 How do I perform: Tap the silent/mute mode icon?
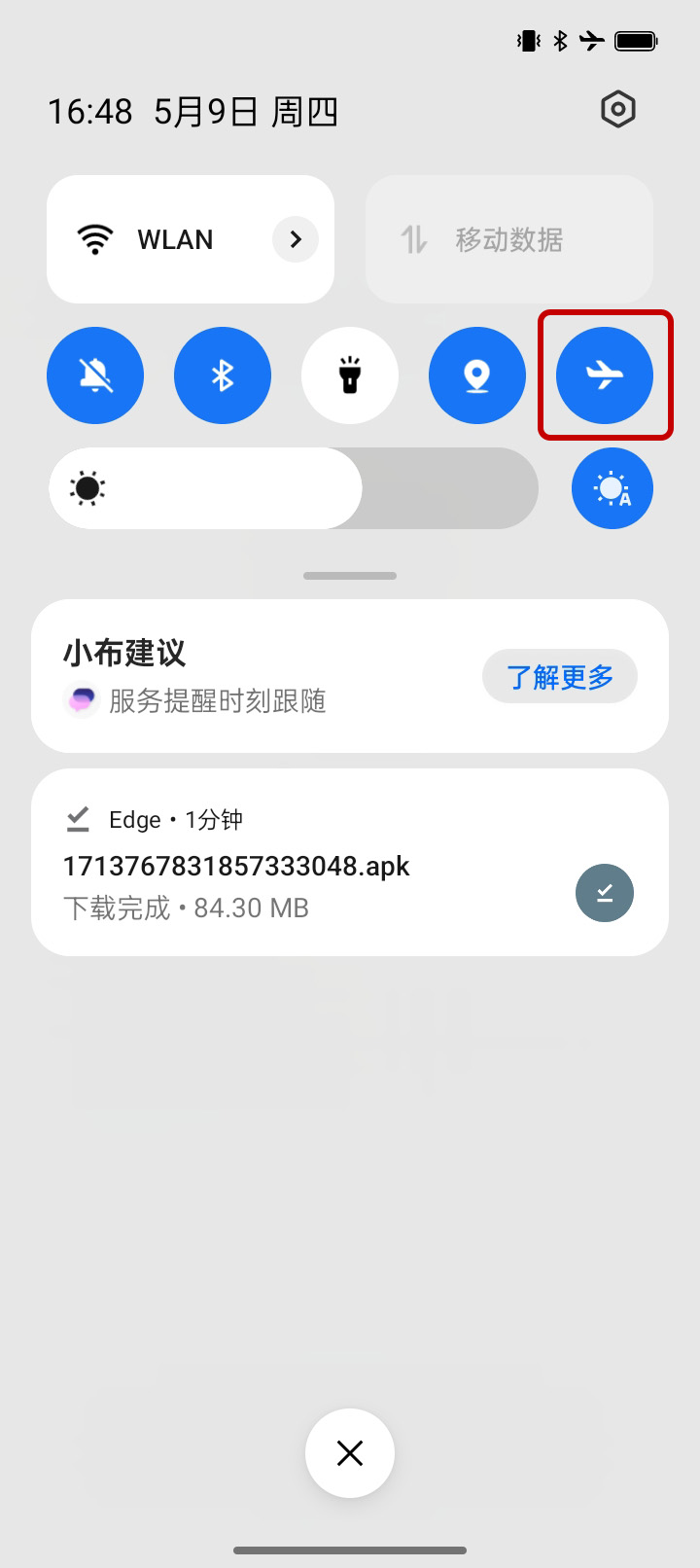(95, 375)
